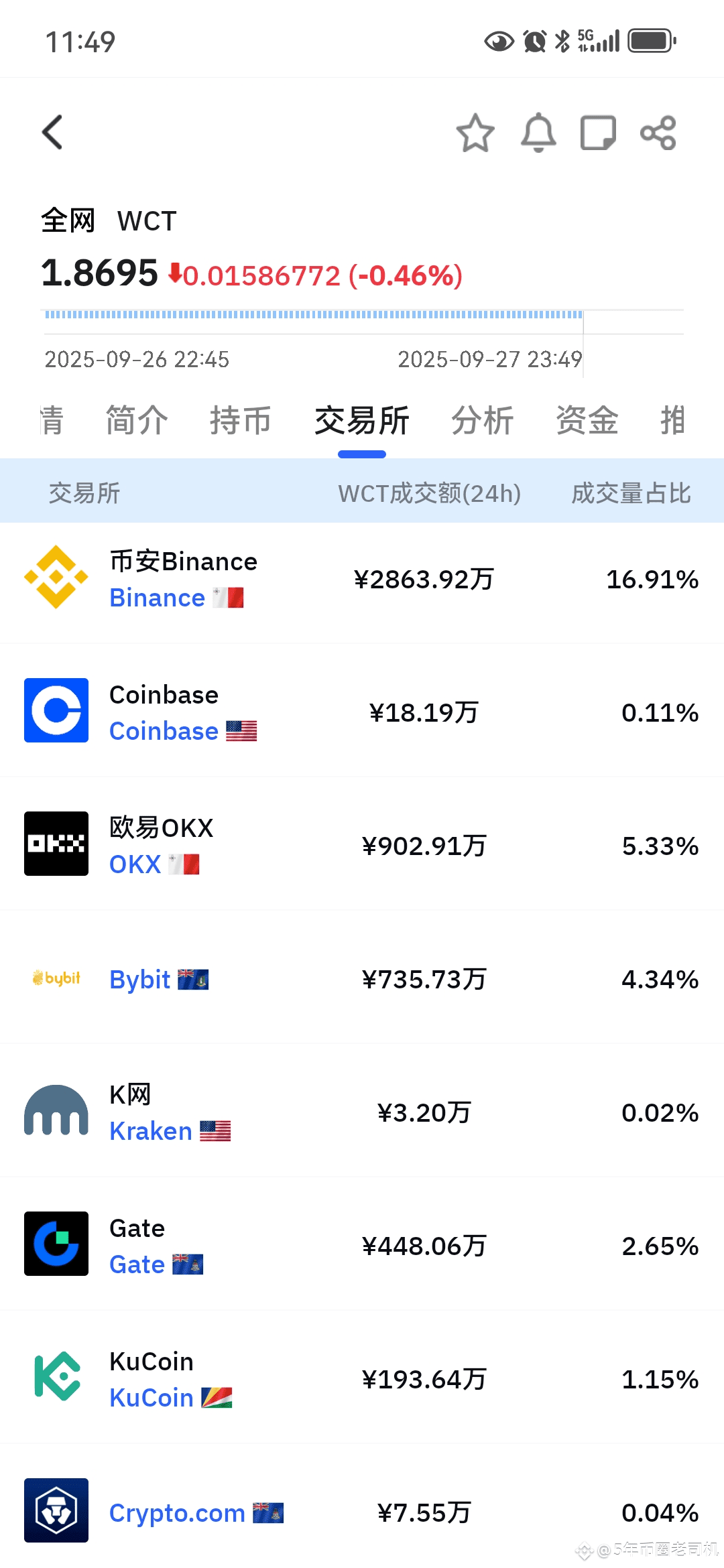Switch to the 持币 tab
This screenshot has height=1568, width=724.
point(241,421)
